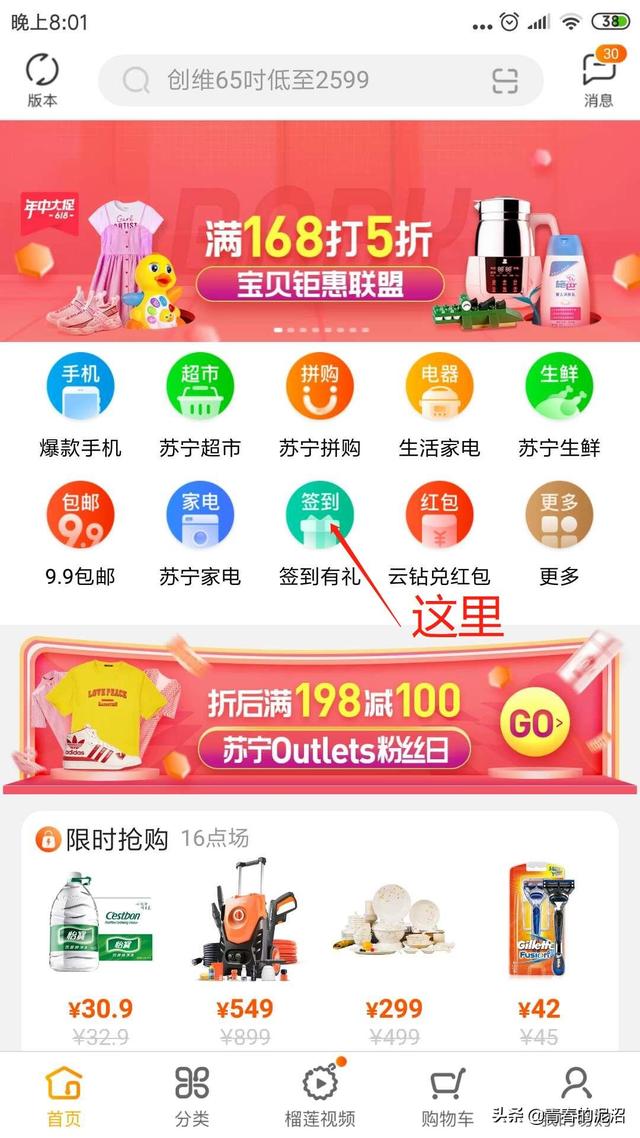This screenshot has height=1138, width=640.
Task: Switch to the 分类 tab
Action: pyautogui.click(x=192, y=1094)
